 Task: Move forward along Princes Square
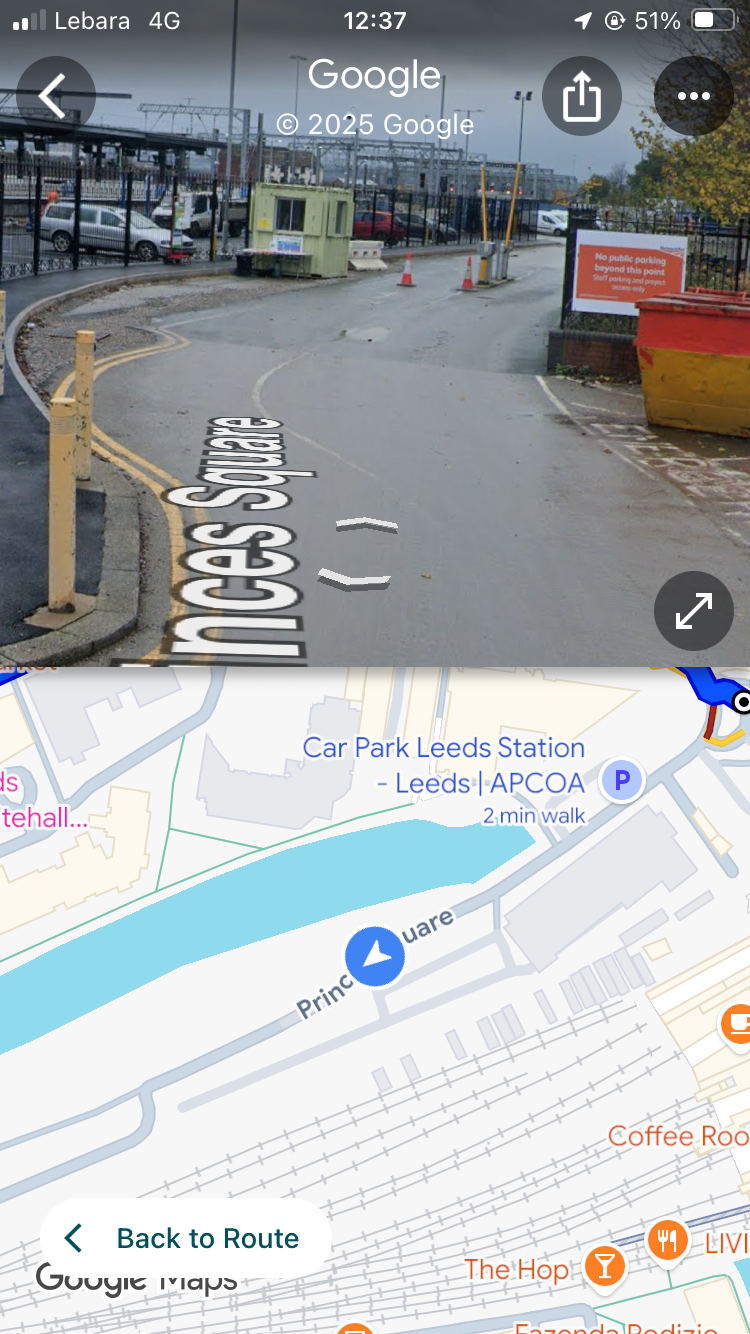pyautogui.click(x=366, y=525)
